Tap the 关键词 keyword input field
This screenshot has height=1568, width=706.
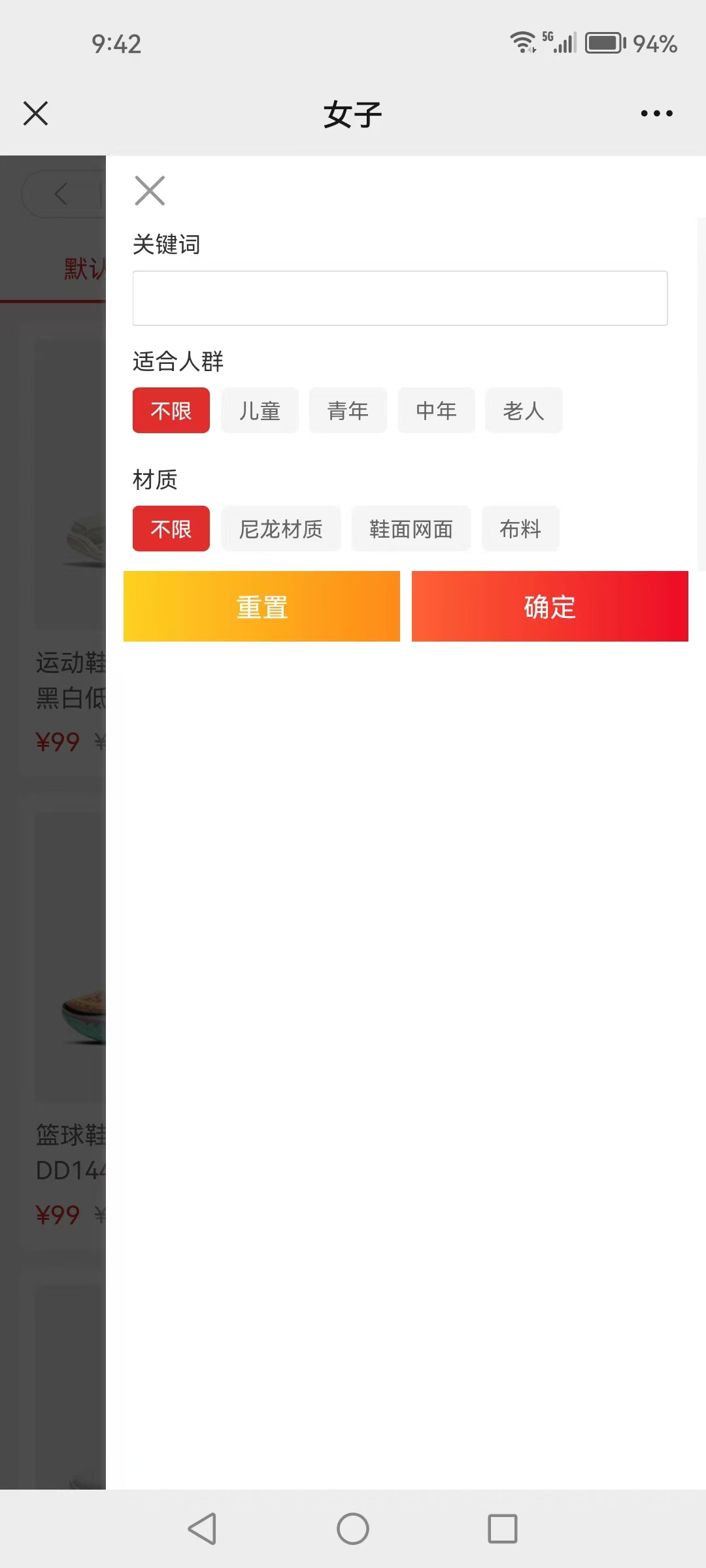tap(399, 298)
